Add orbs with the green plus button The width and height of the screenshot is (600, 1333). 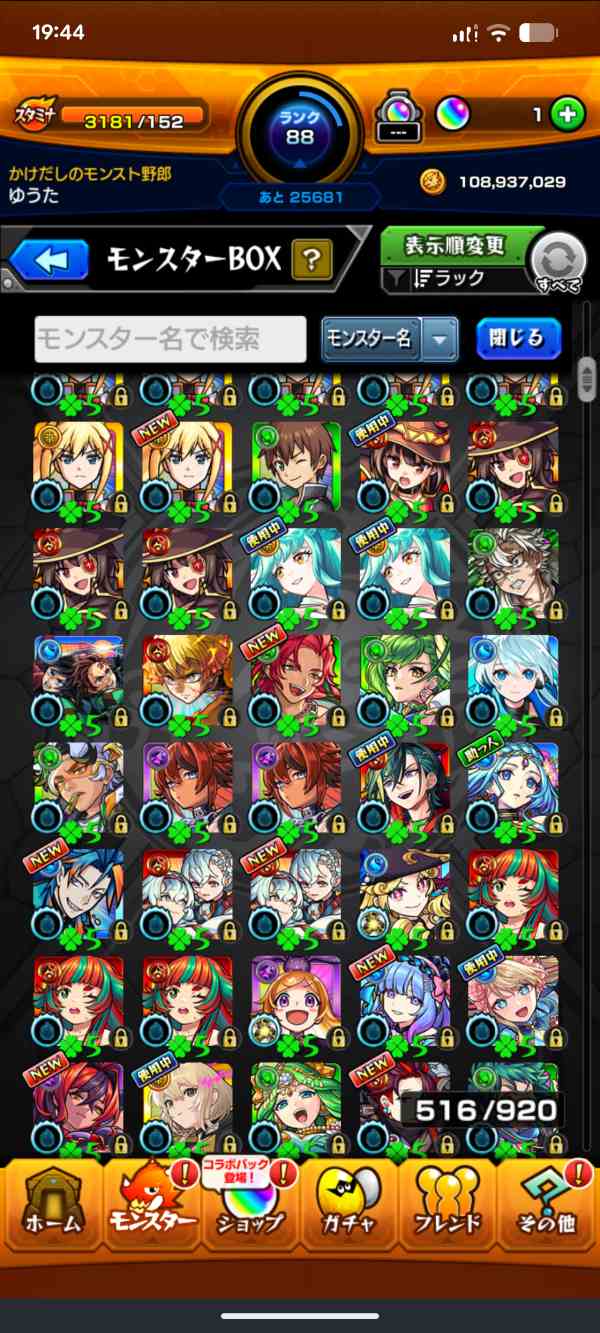567,114
